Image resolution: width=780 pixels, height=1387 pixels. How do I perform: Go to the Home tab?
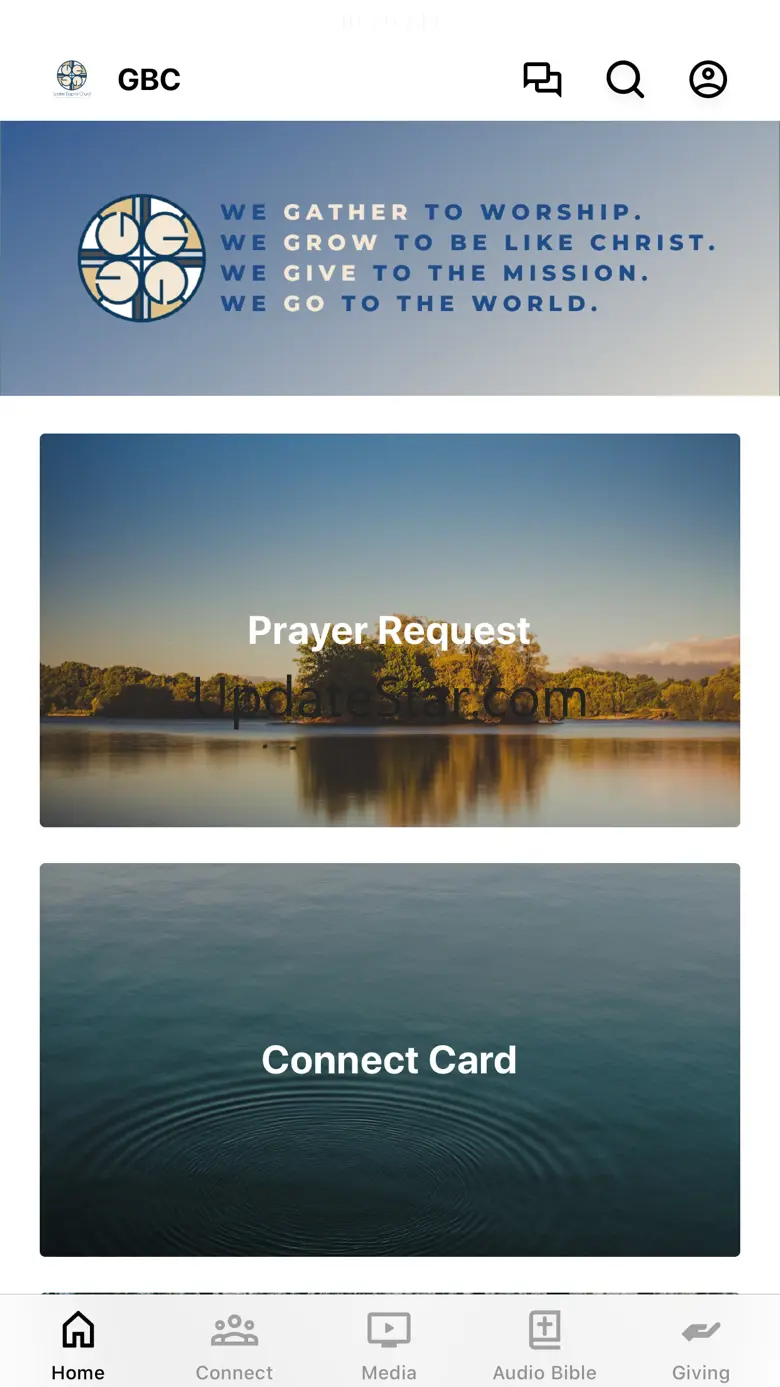[78, 1346]
